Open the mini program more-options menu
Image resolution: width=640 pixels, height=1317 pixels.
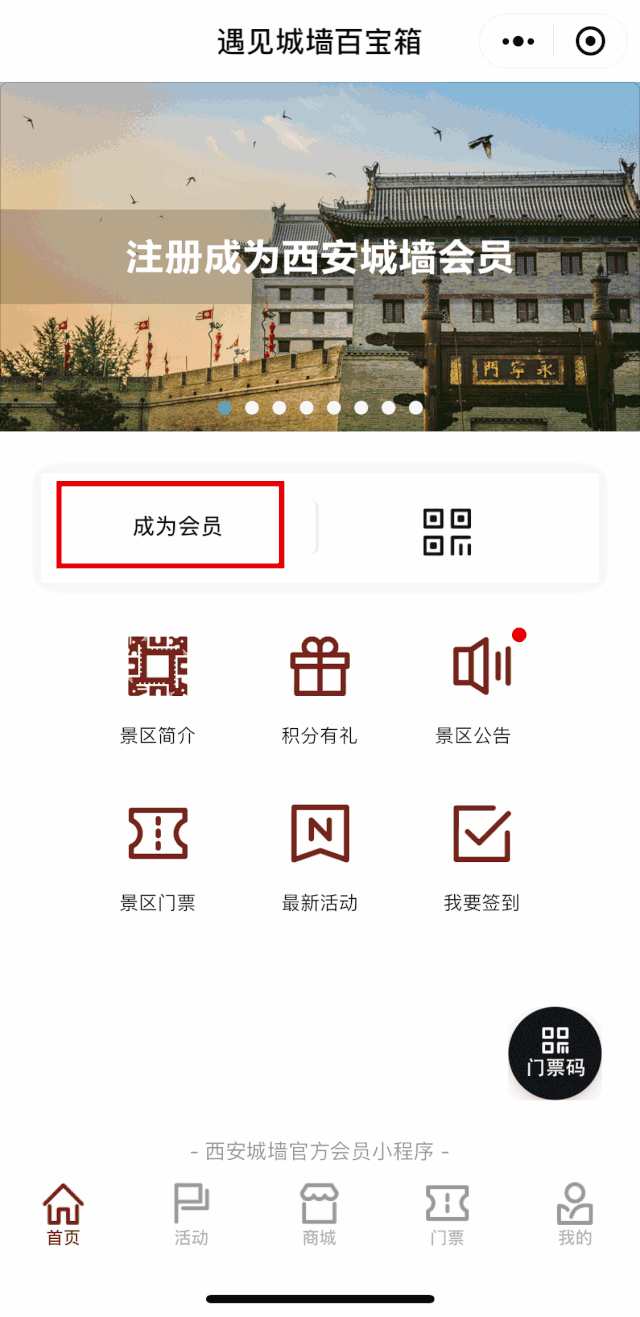518,42
